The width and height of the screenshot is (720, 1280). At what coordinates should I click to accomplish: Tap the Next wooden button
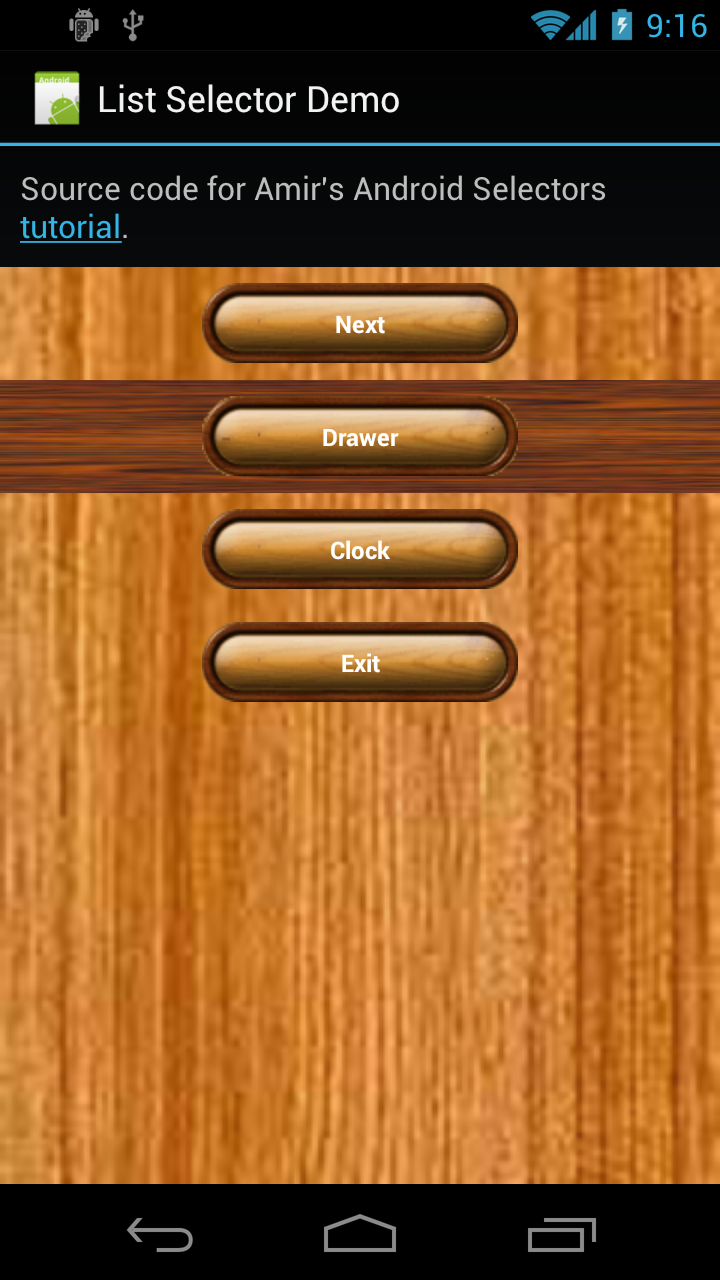(360, 324)
